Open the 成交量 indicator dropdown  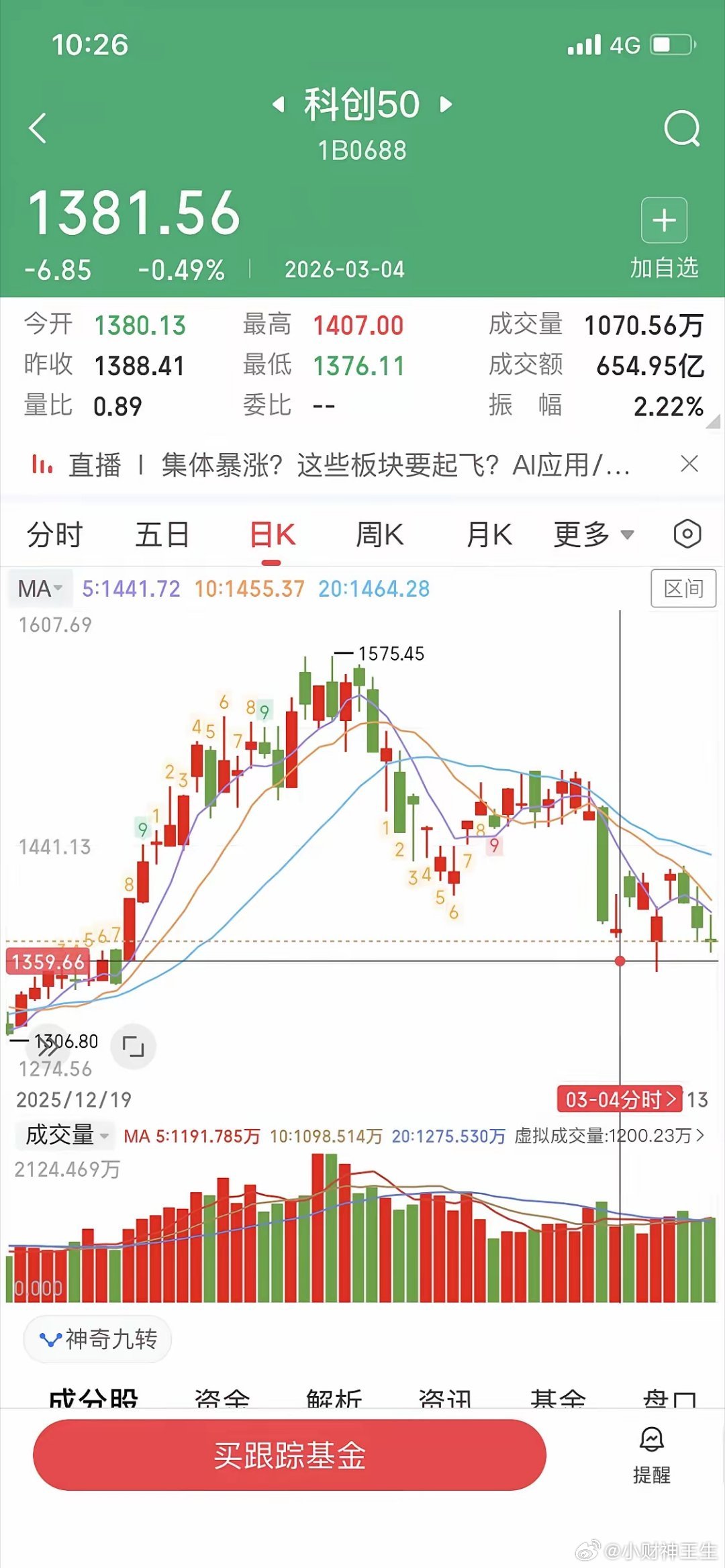pyautogui.click(x=64, y=1136)
